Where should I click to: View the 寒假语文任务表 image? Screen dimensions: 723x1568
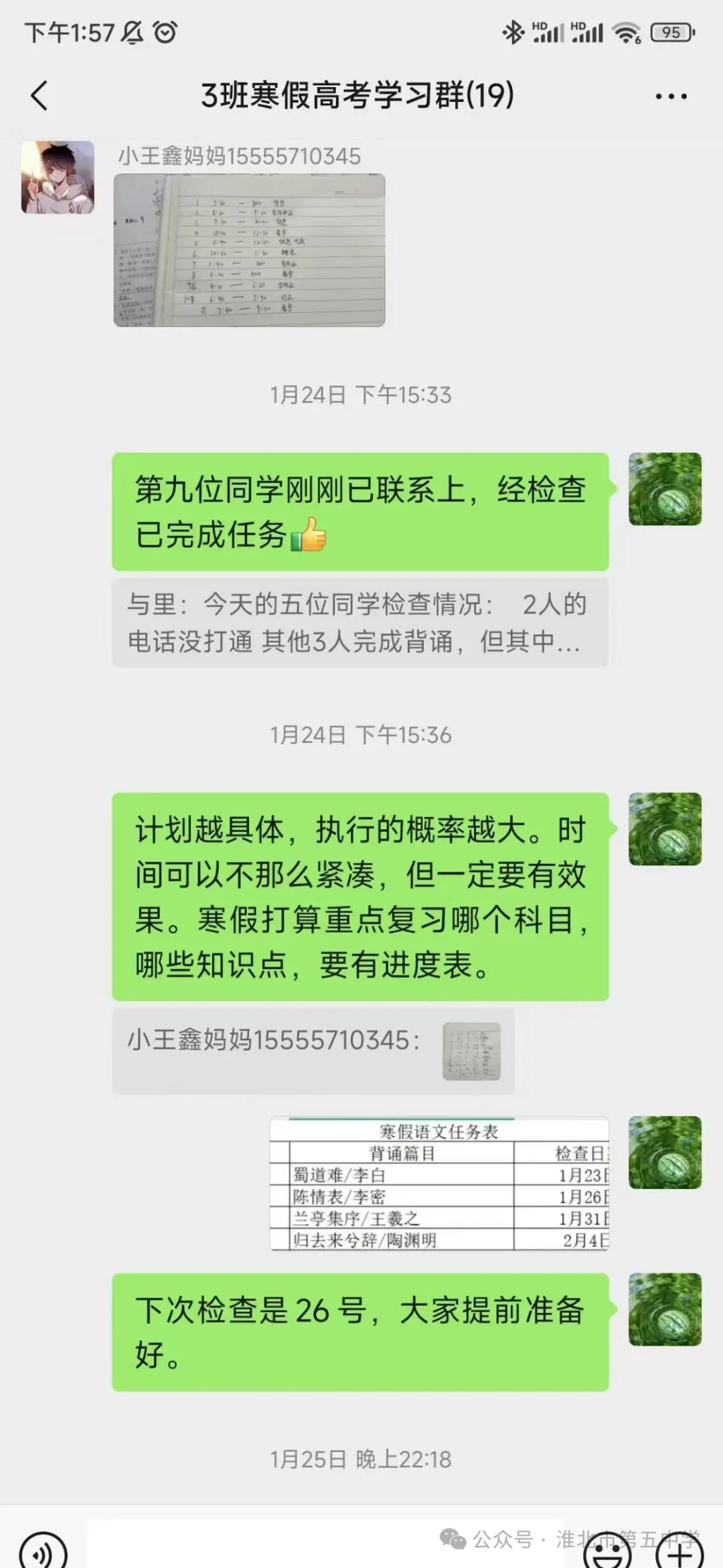(439, 1184)
